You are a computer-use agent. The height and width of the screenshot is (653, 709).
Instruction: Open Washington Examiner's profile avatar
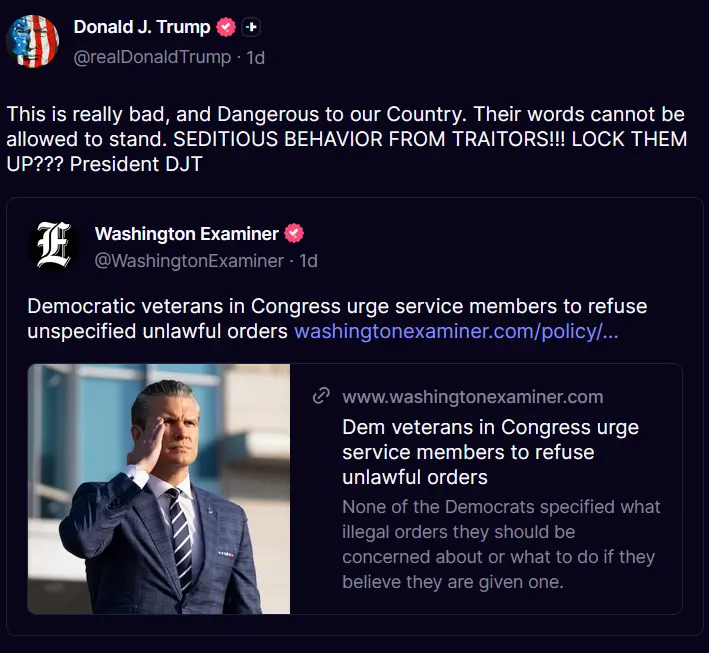coord(54,246)
